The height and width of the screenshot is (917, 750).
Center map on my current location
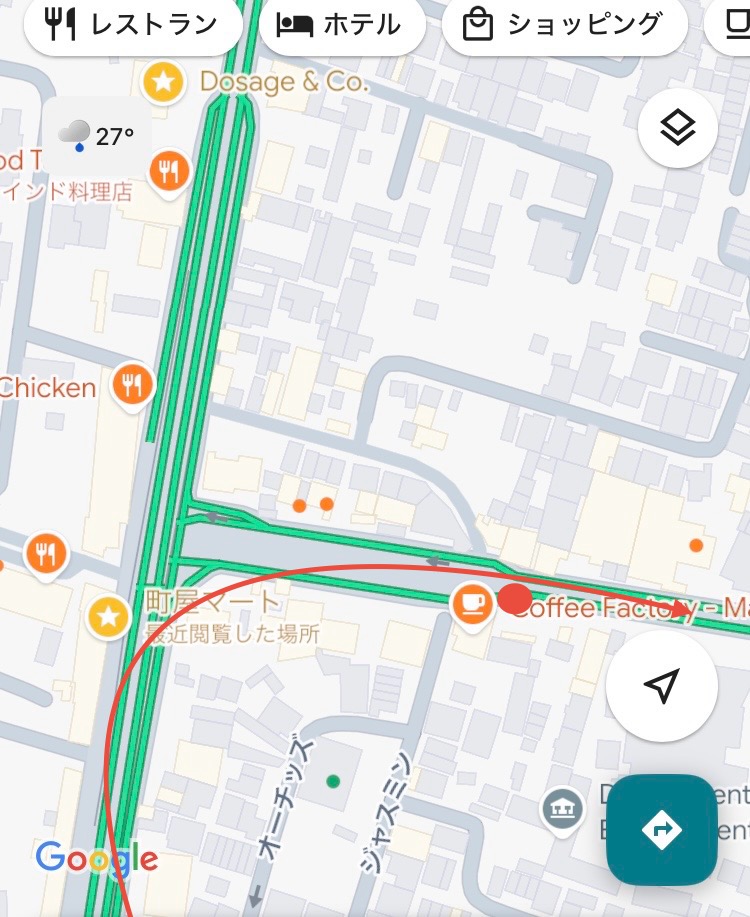tap(661, 686)
